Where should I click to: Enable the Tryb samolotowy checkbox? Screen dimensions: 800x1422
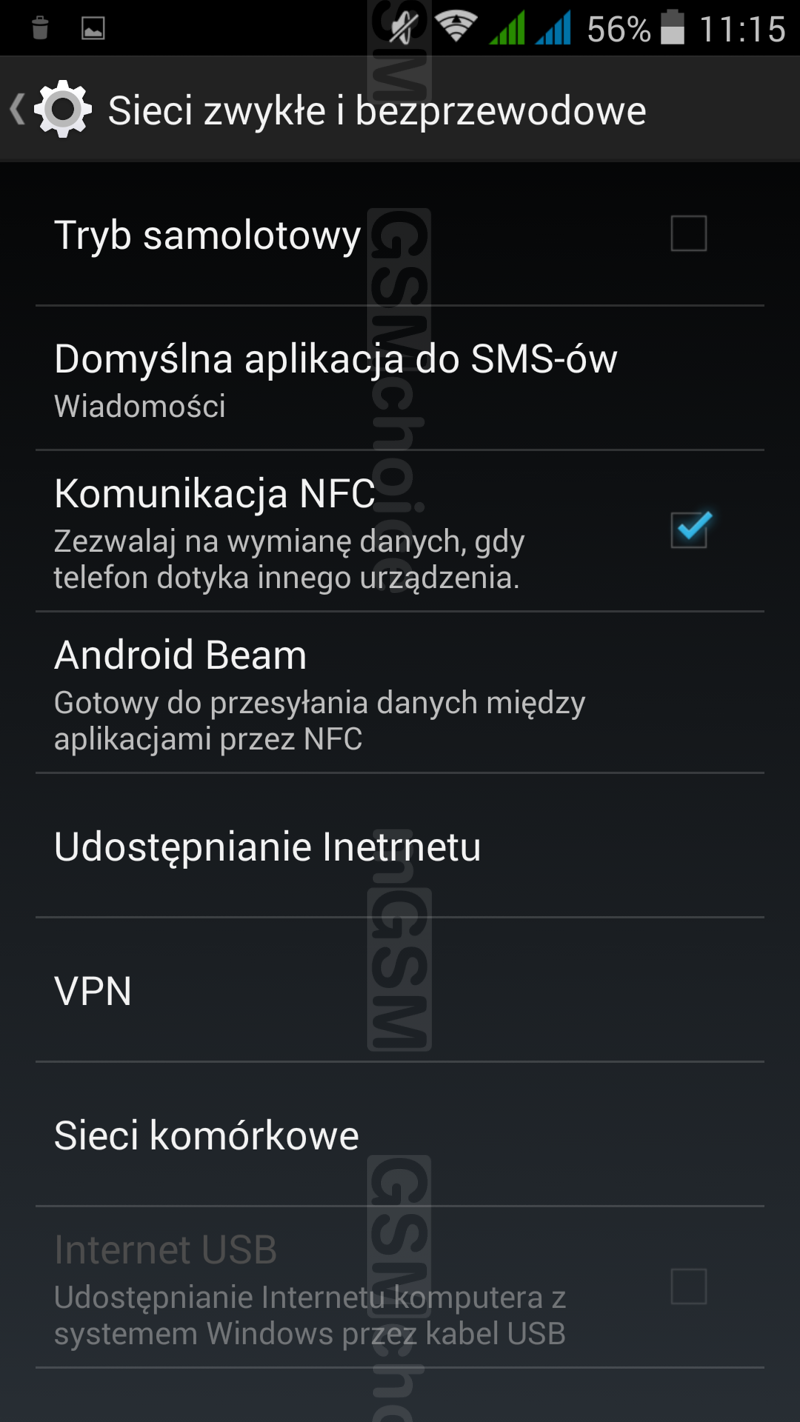pyautogui.click(x=688, y=234)
